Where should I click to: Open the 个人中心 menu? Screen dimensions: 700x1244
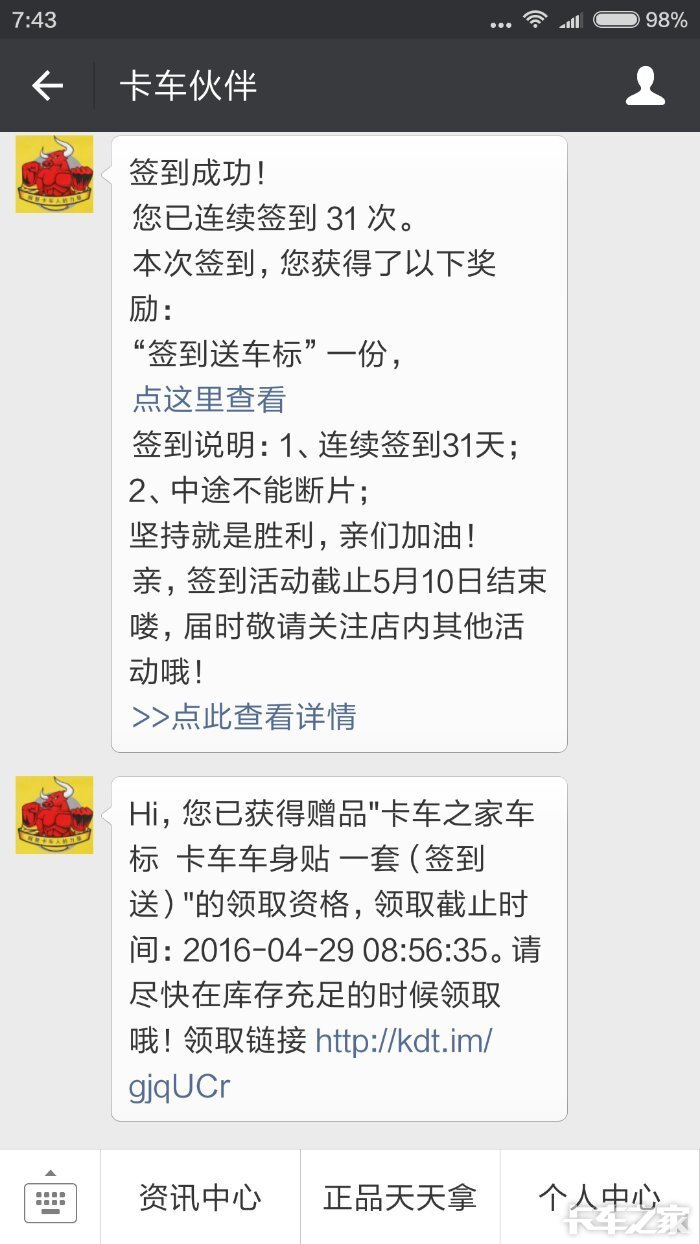(x=599, y=1197)
